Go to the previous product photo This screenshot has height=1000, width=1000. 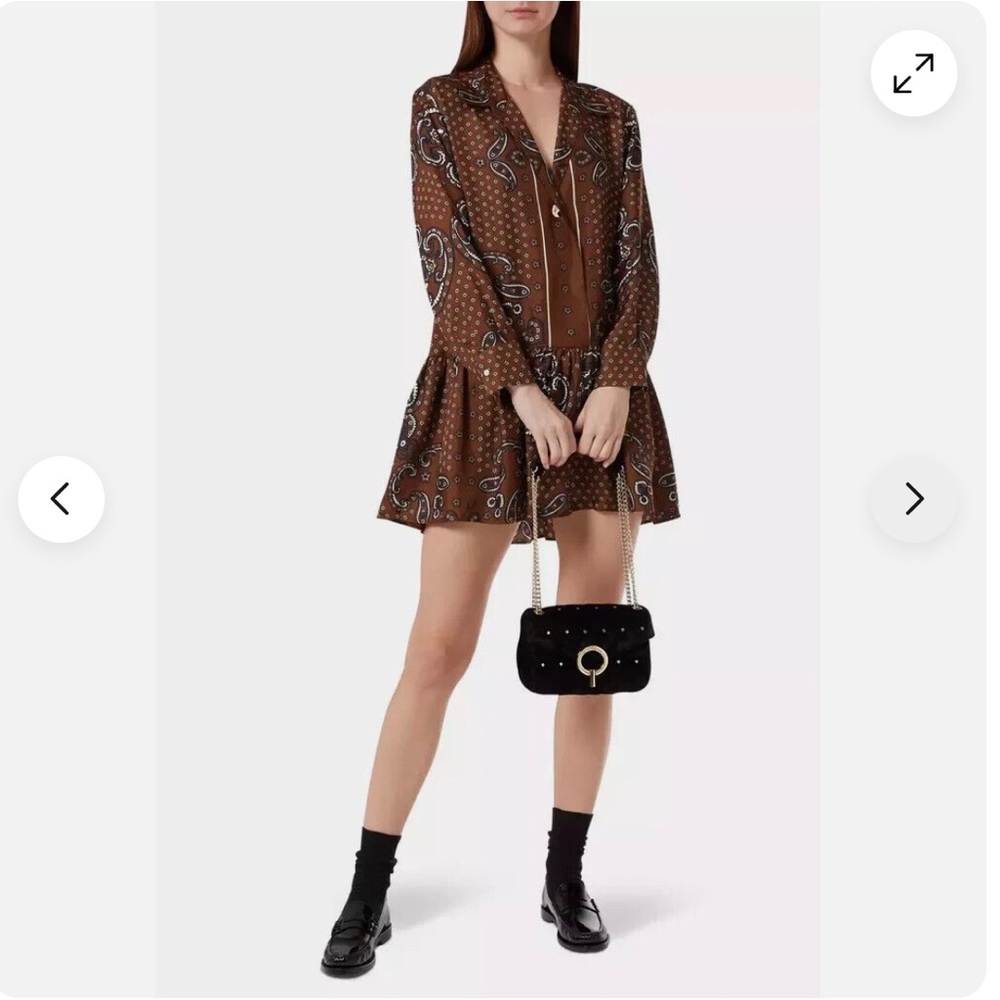(x=61, y=499)
